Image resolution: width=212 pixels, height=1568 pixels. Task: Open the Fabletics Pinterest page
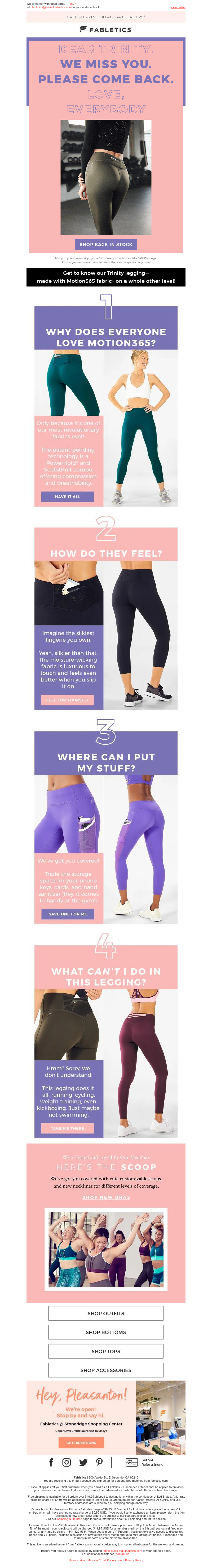[x=99, y=1462]
